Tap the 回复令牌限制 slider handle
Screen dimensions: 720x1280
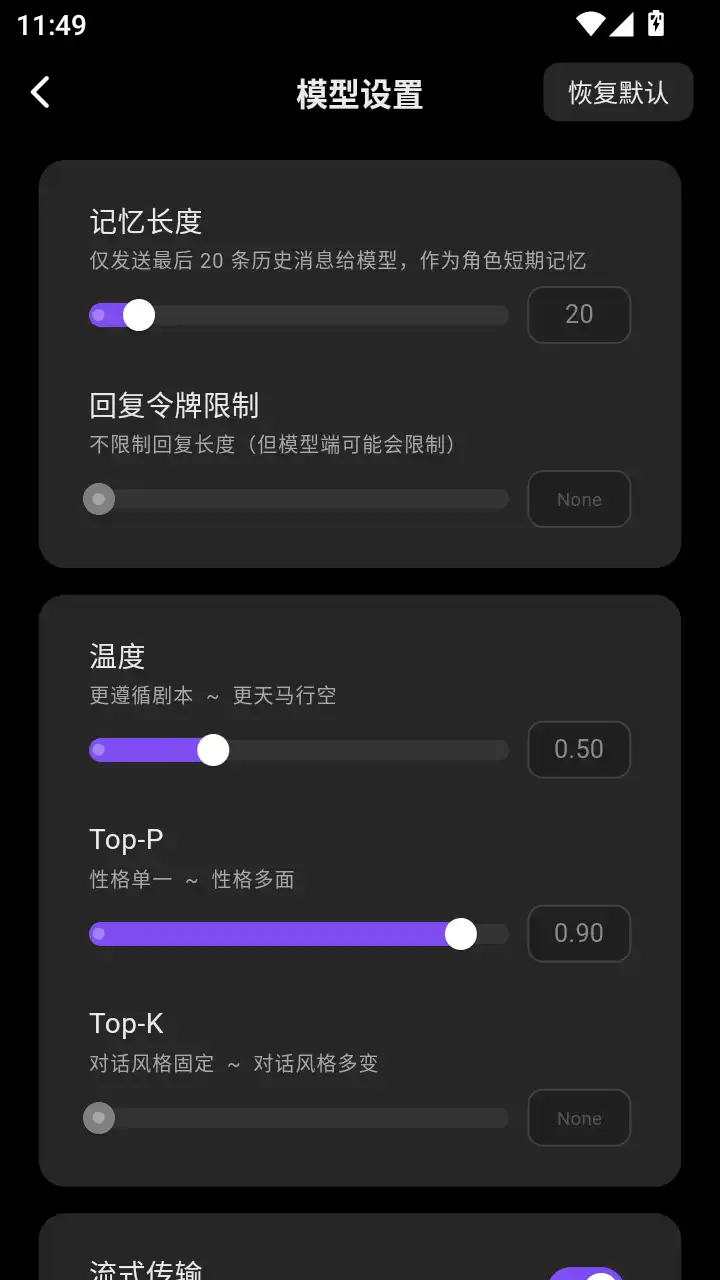(x=98, y=498)
